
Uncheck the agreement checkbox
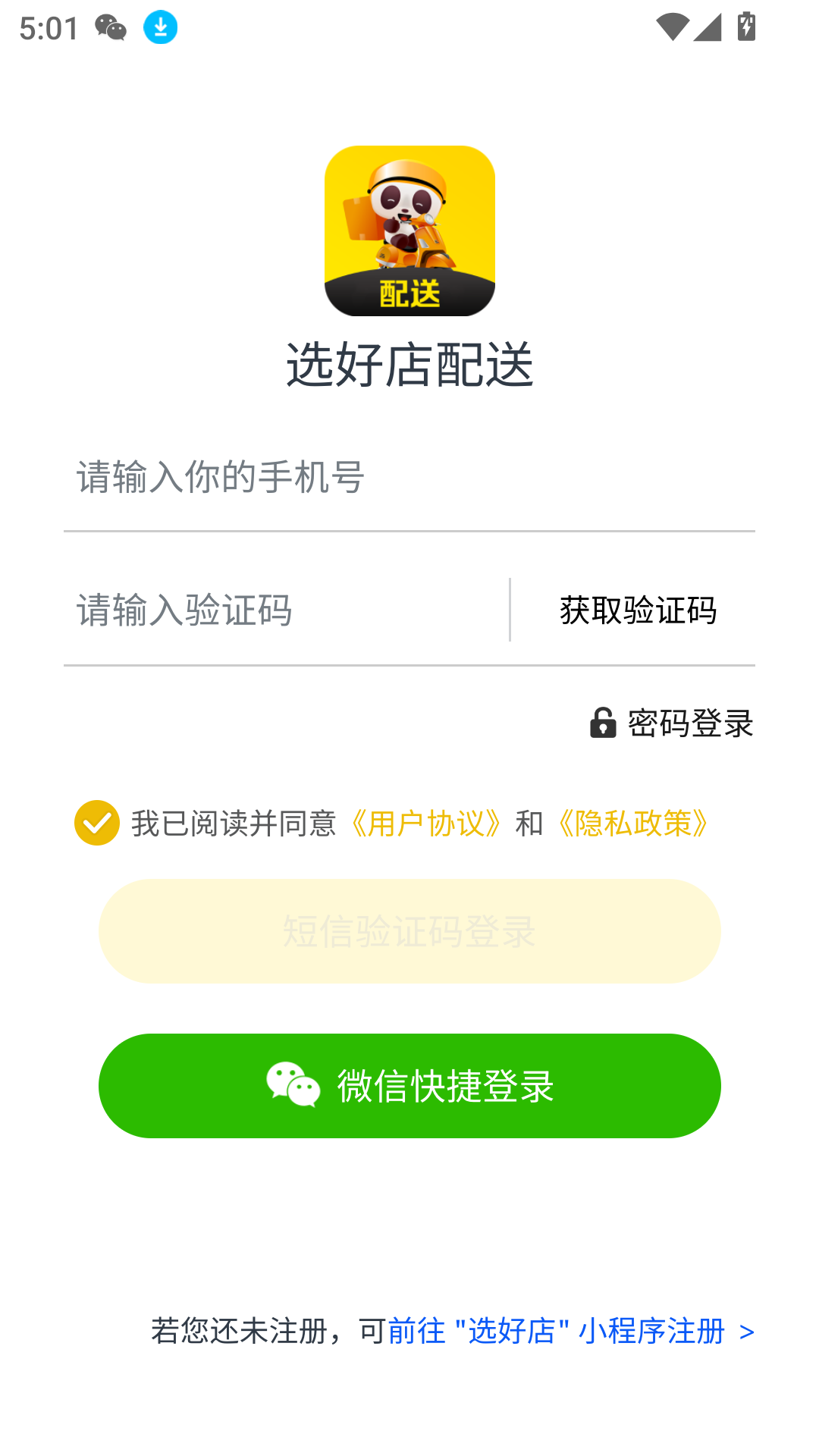tap(97, 823)
